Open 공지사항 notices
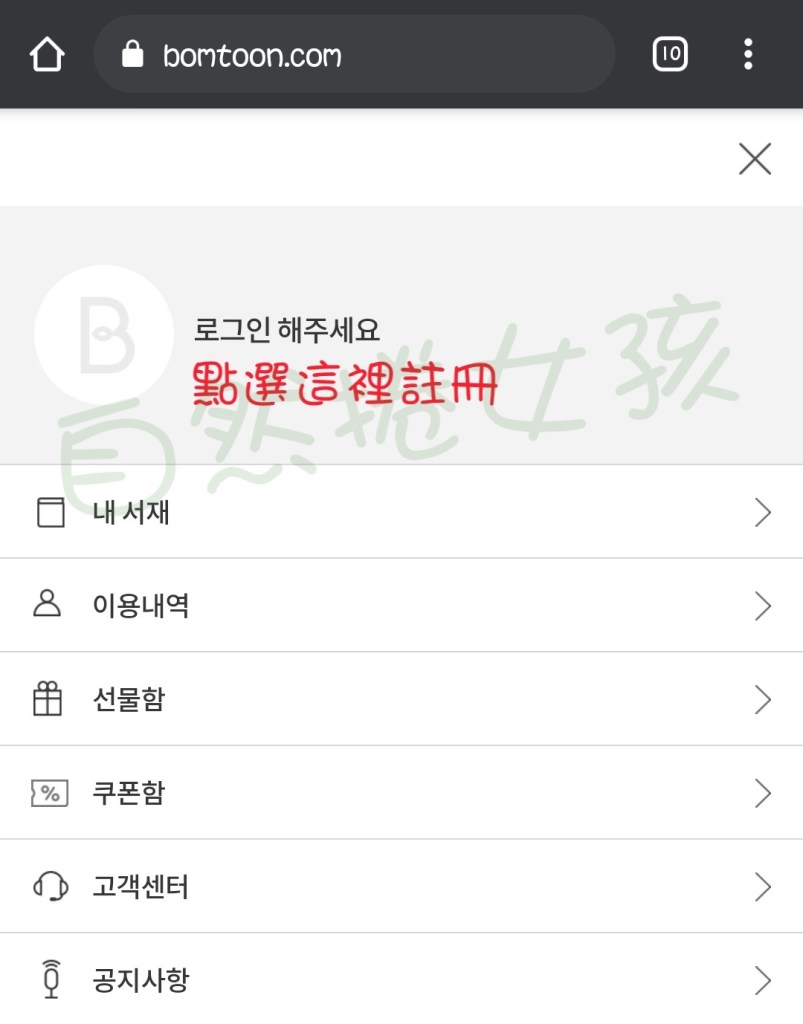The height and width of the screenshot is (1024, 803). point(400,979)
